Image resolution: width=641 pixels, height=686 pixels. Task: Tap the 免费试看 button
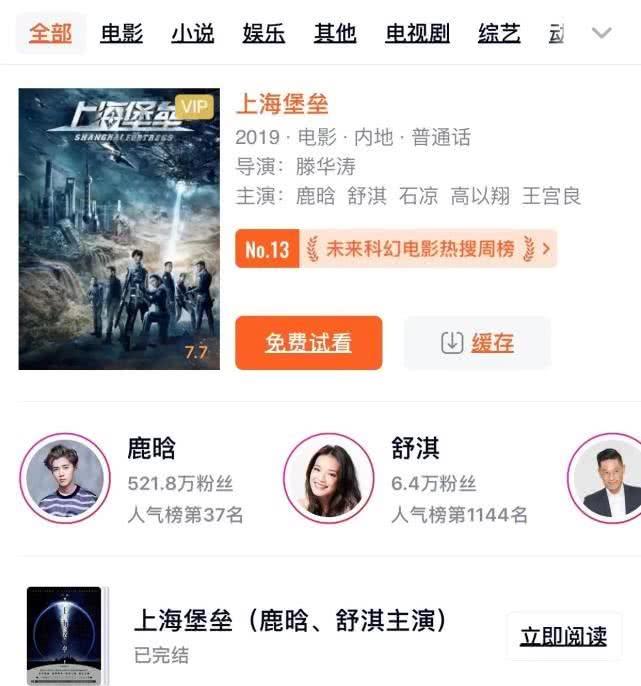308,343
